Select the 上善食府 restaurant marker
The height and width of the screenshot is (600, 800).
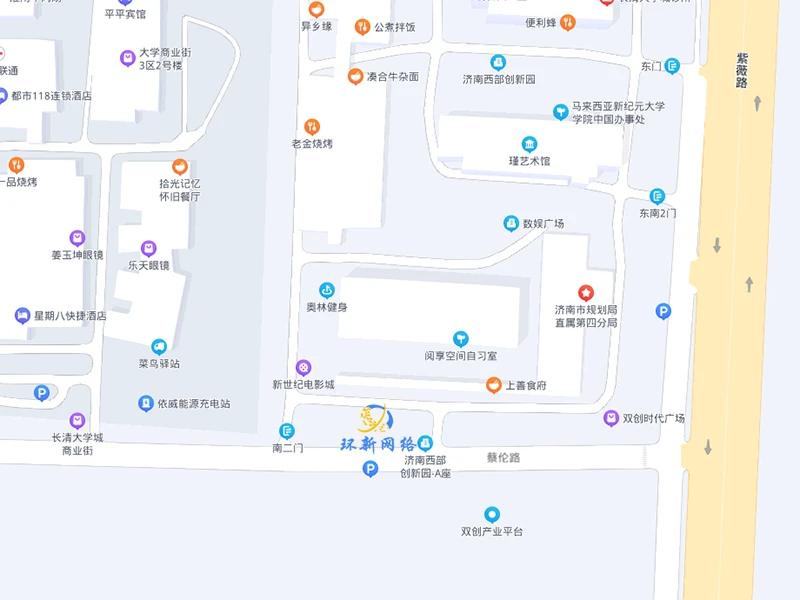coord(493,385)
